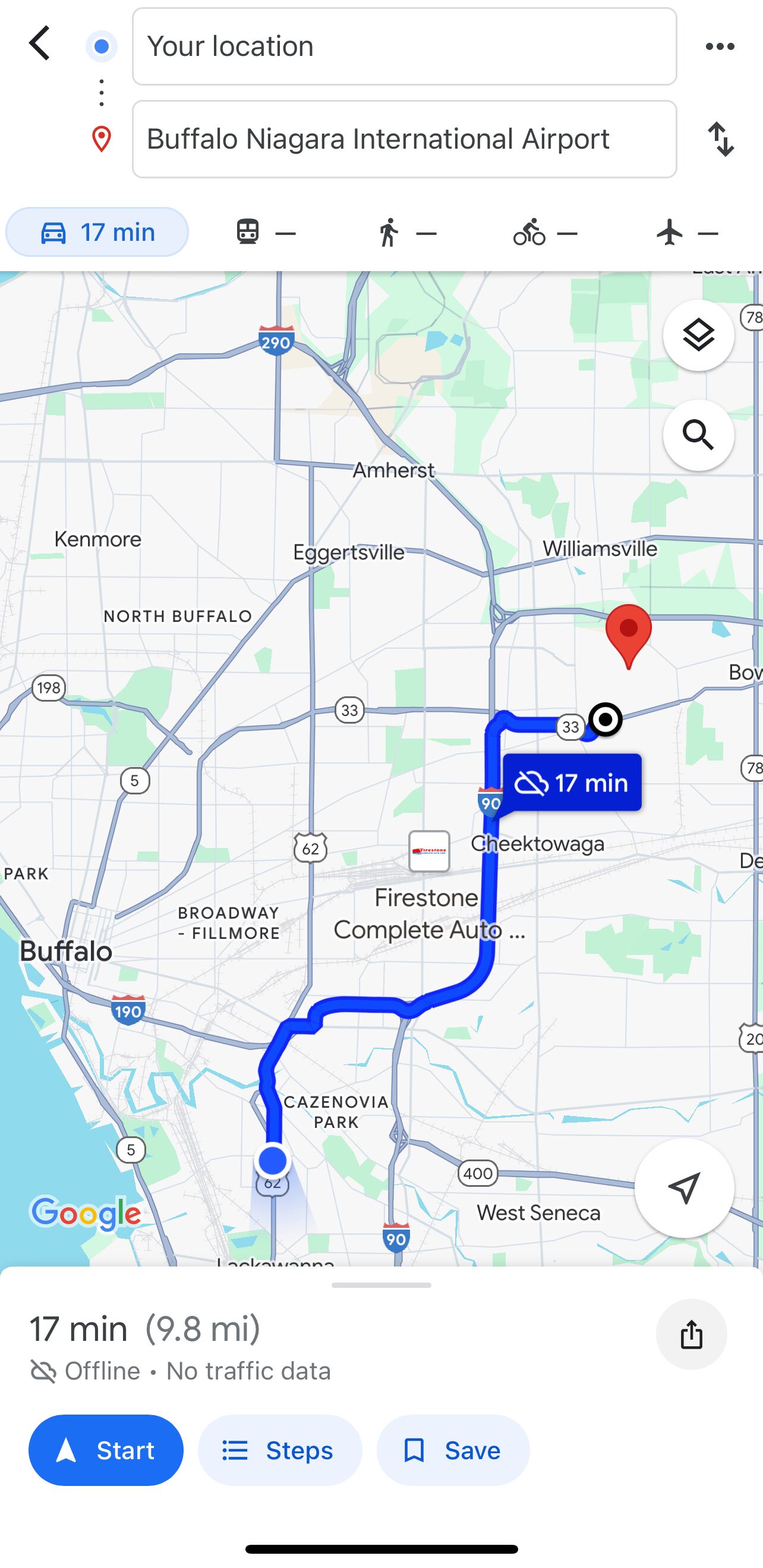This screenshot has height=1568, width=763.
Task: View route Steps list
Action: click(280, 1450)
